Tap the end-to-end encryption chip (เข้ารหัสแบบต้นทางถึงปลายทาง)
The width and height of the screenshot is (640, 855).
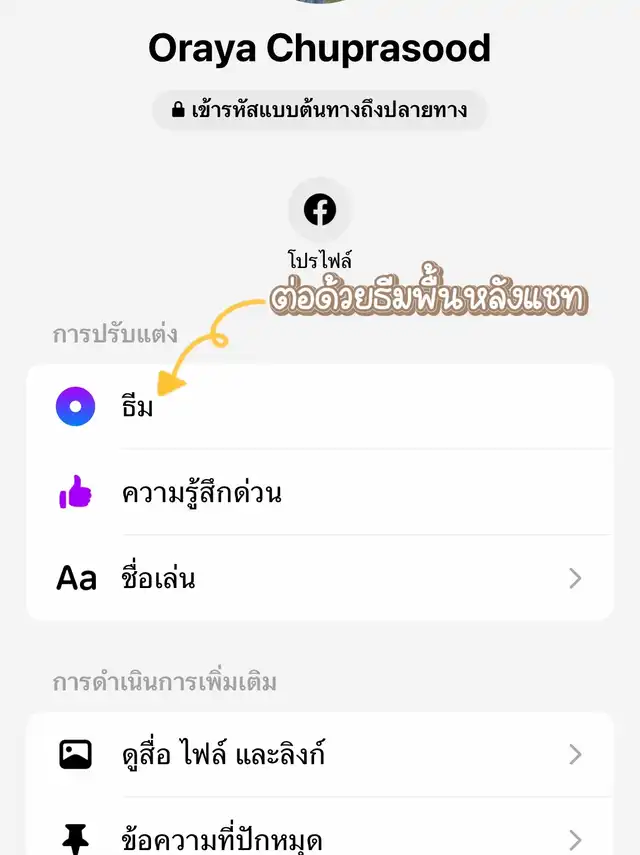319,109
